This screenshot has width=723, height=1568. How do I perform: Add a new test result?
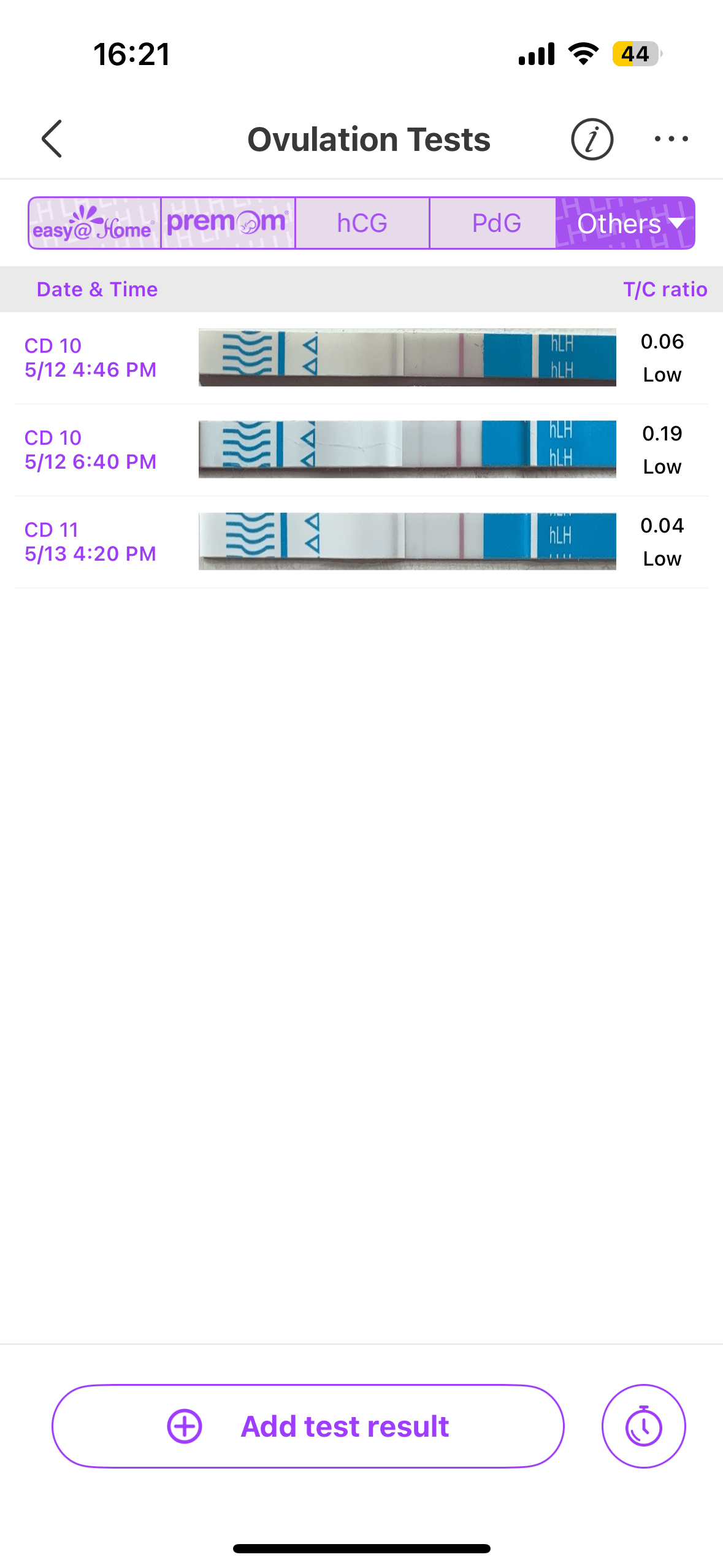coord(308,1426)
